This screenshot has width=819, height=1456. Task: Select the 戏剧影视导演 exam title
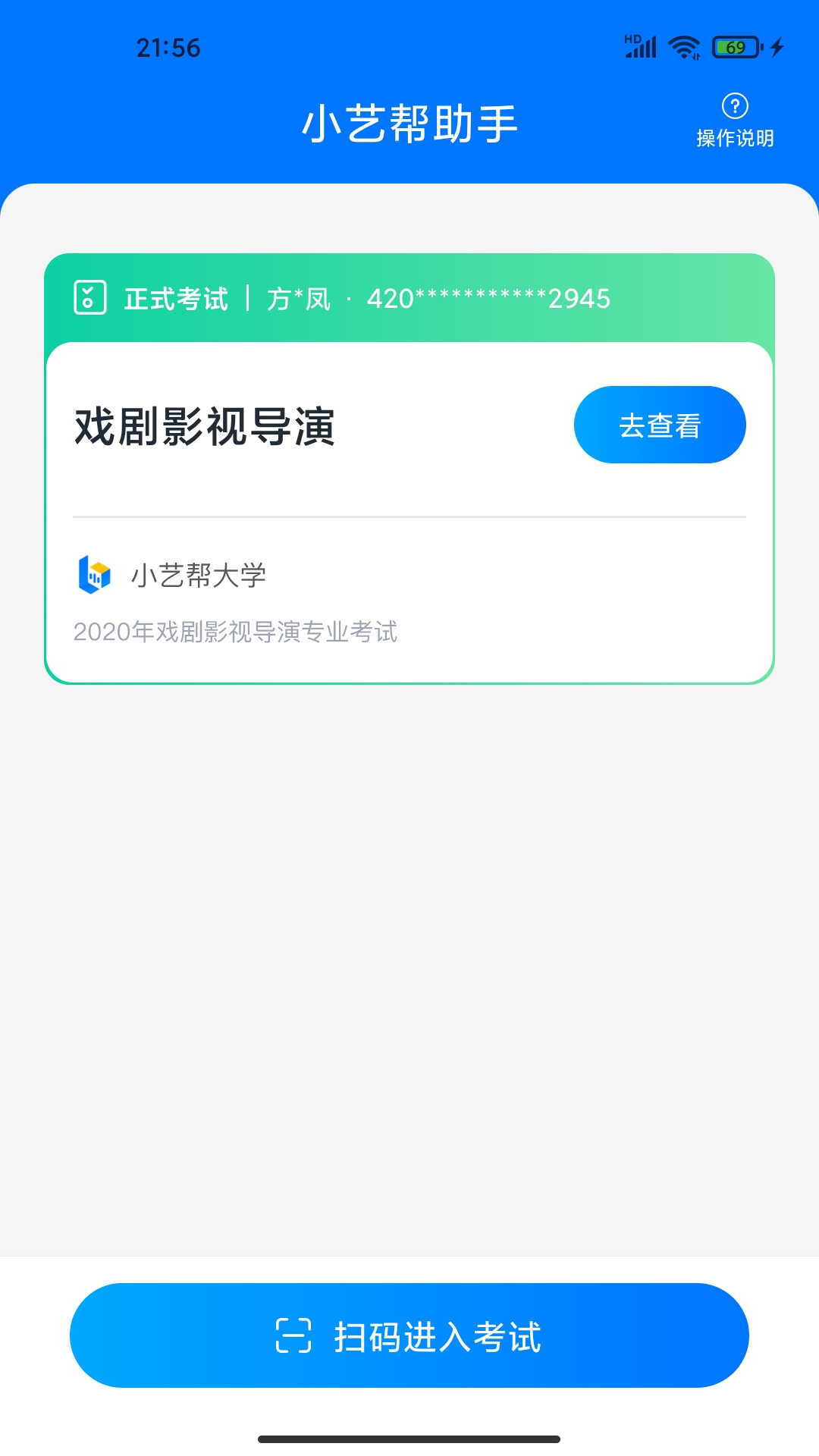206,426
